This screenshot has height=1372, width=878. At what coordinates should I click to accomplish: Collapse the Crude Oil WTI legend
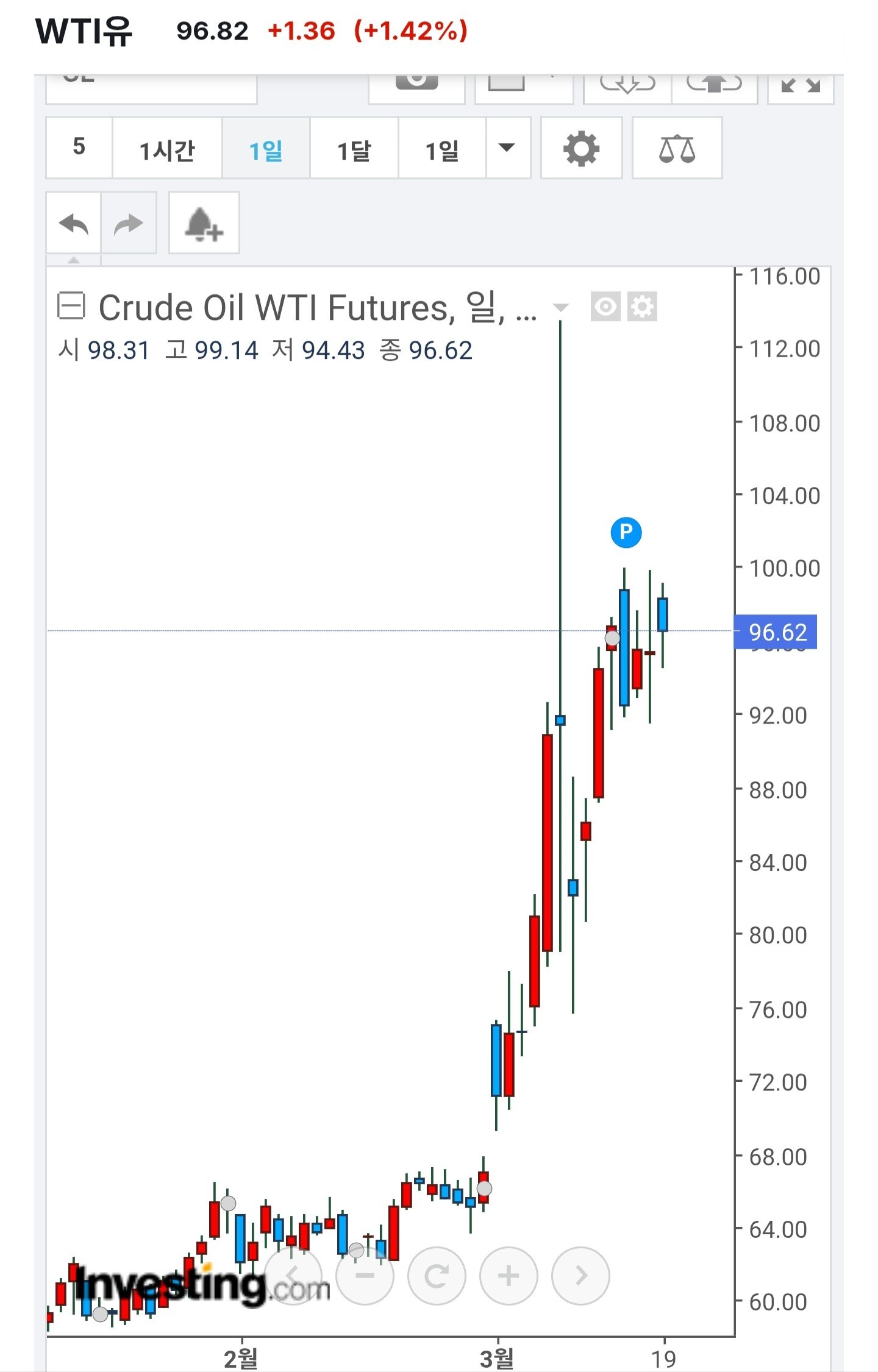click(71, 305)
